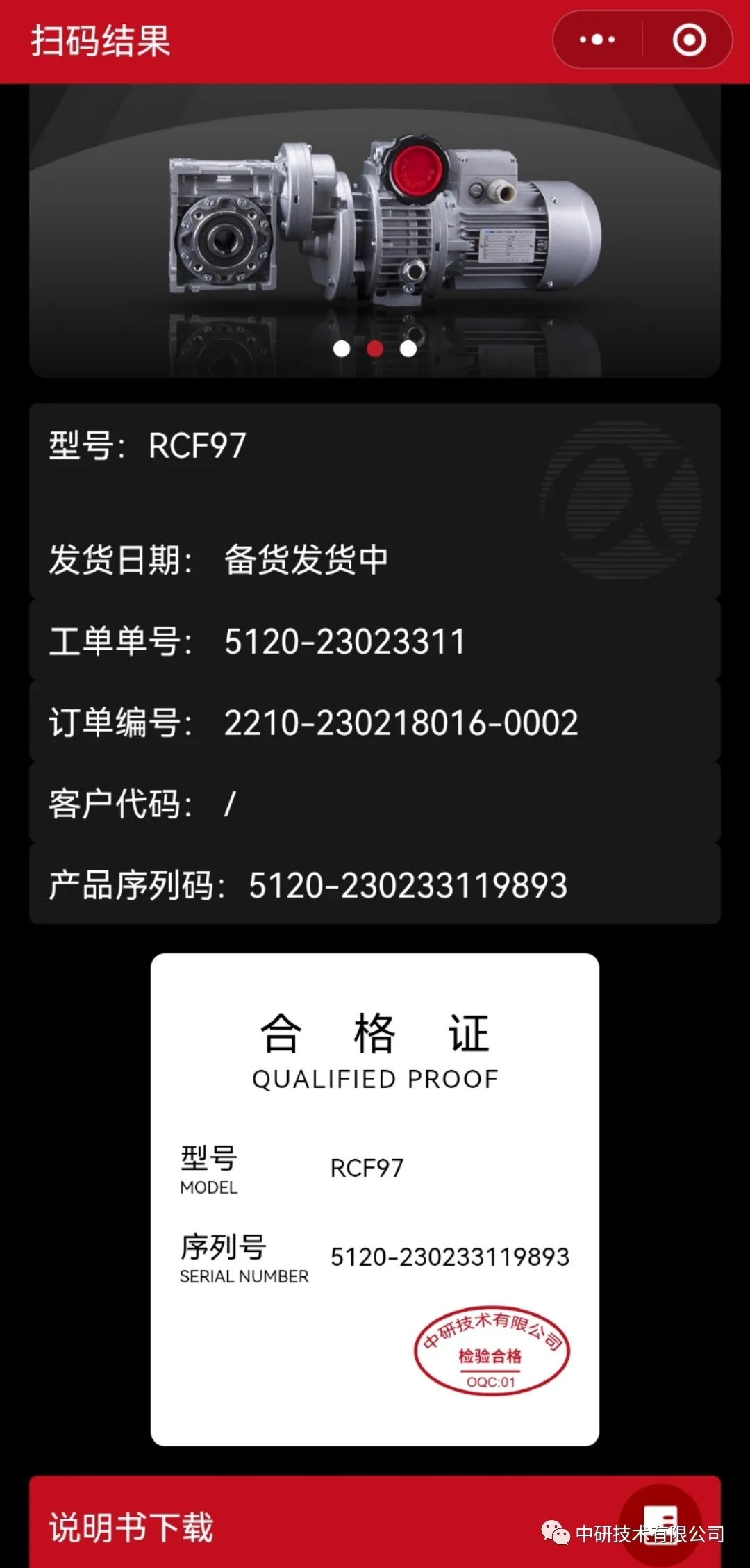This screenshot has height=1568, width=750.
Task: Close the mini program with the circle icon
Action: tap(689, 40)
